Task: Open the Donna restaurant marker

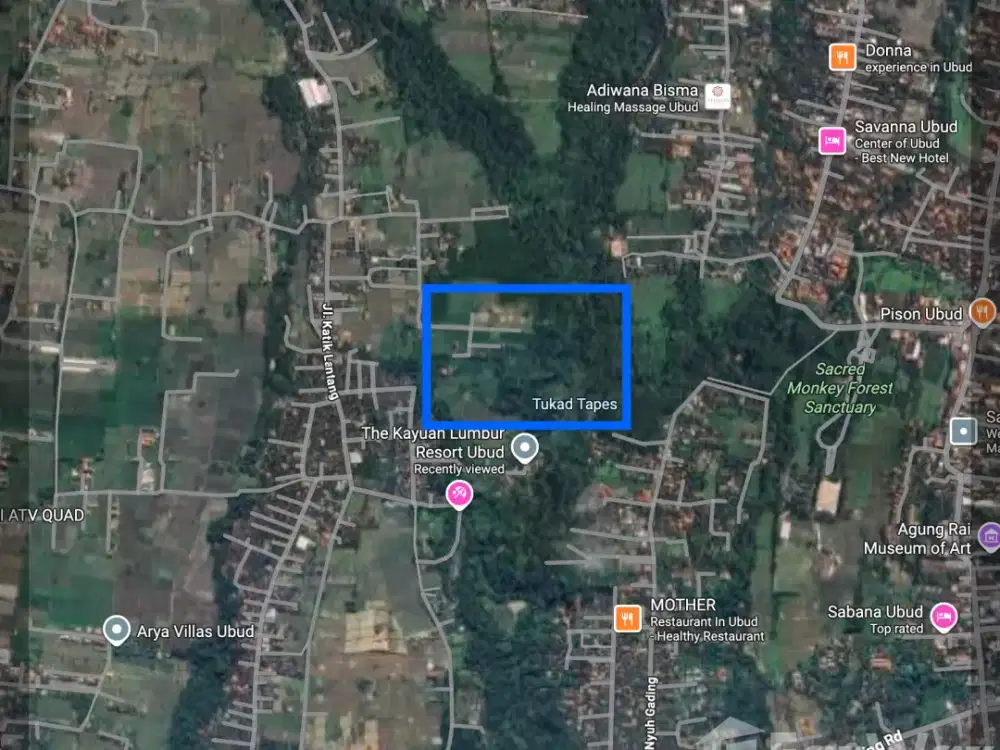Action: pyautogui.click(x=843, y=57)
